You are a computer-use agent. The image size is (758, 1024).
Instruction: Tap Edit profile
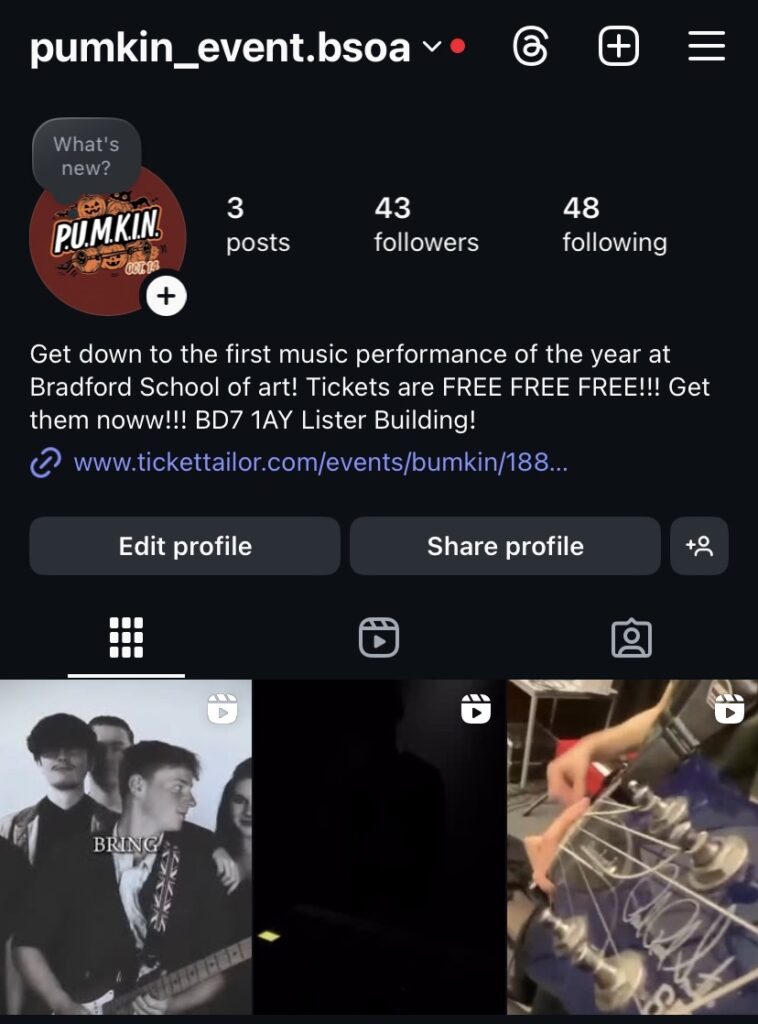(x=185, y=546)
